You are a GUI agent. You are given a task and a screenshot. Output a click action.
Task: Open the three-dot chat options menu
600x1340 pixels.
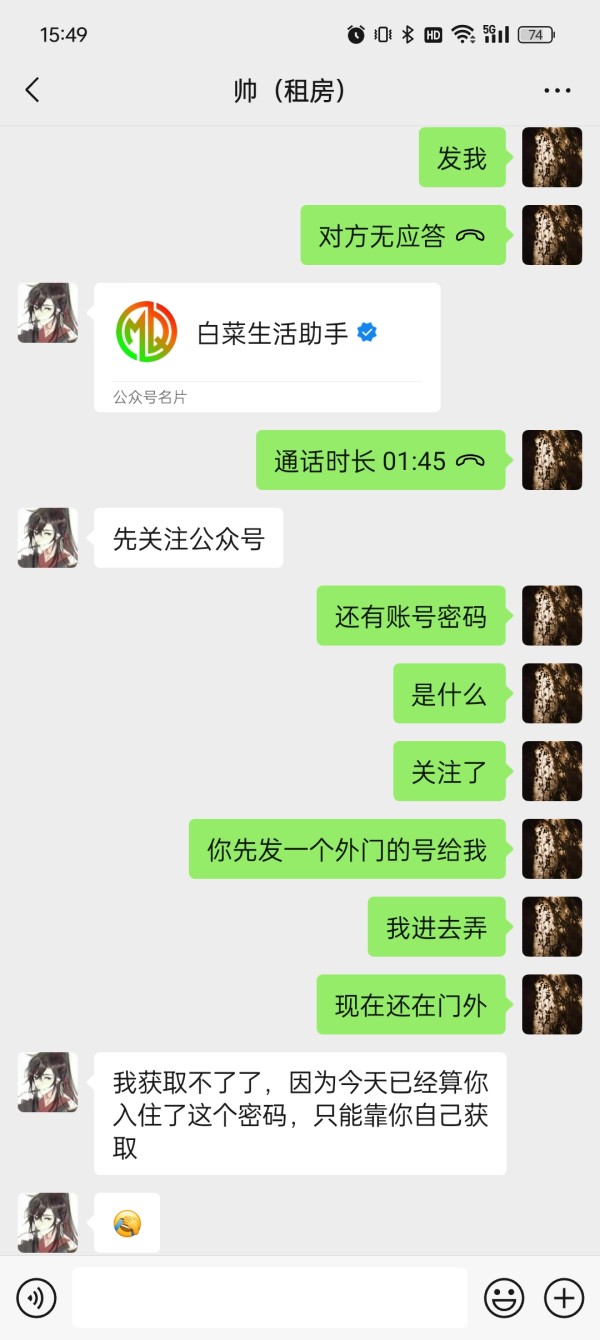pos(557,90)
